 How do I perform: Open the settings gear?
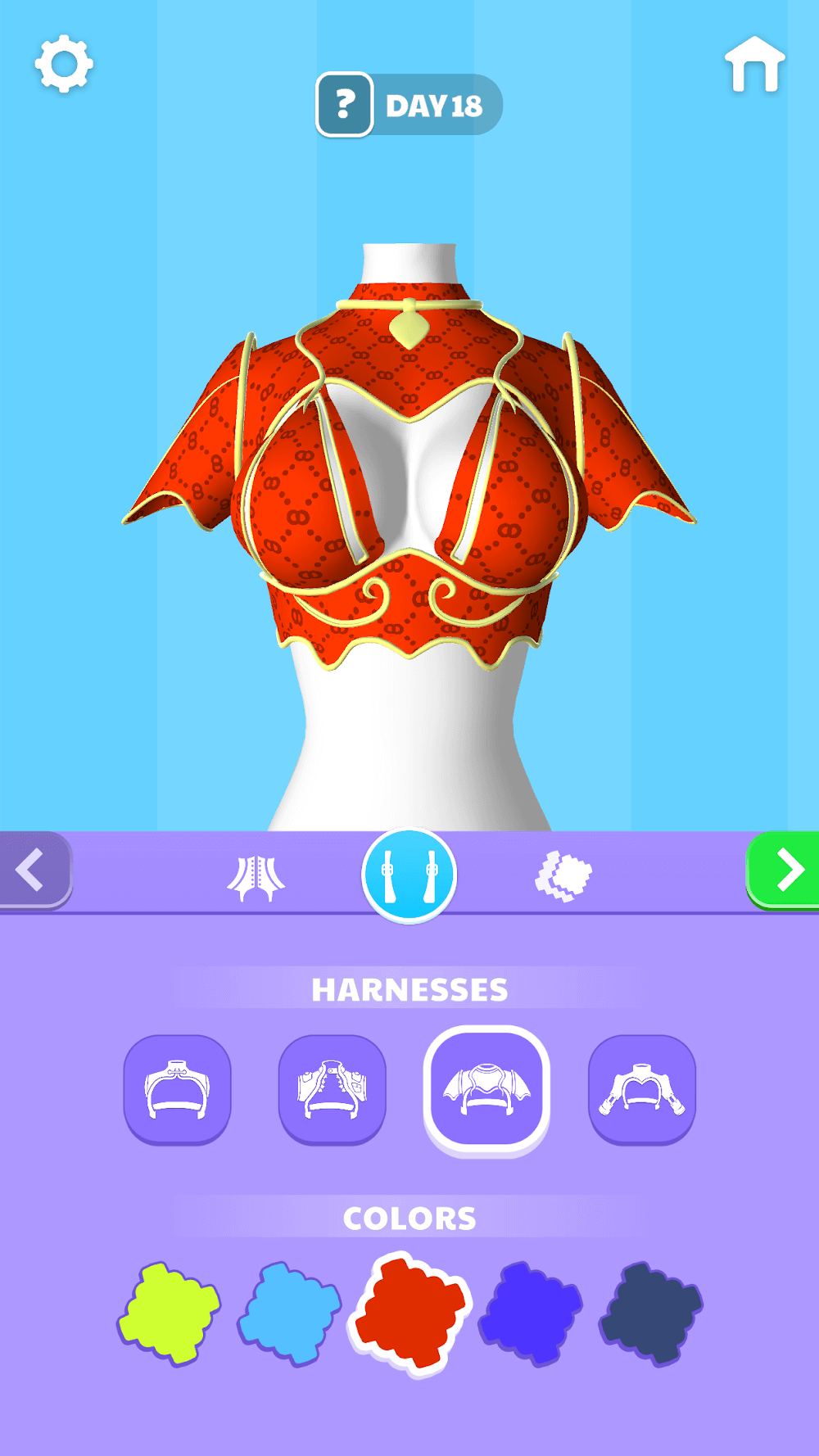click(x=64, y=64)
